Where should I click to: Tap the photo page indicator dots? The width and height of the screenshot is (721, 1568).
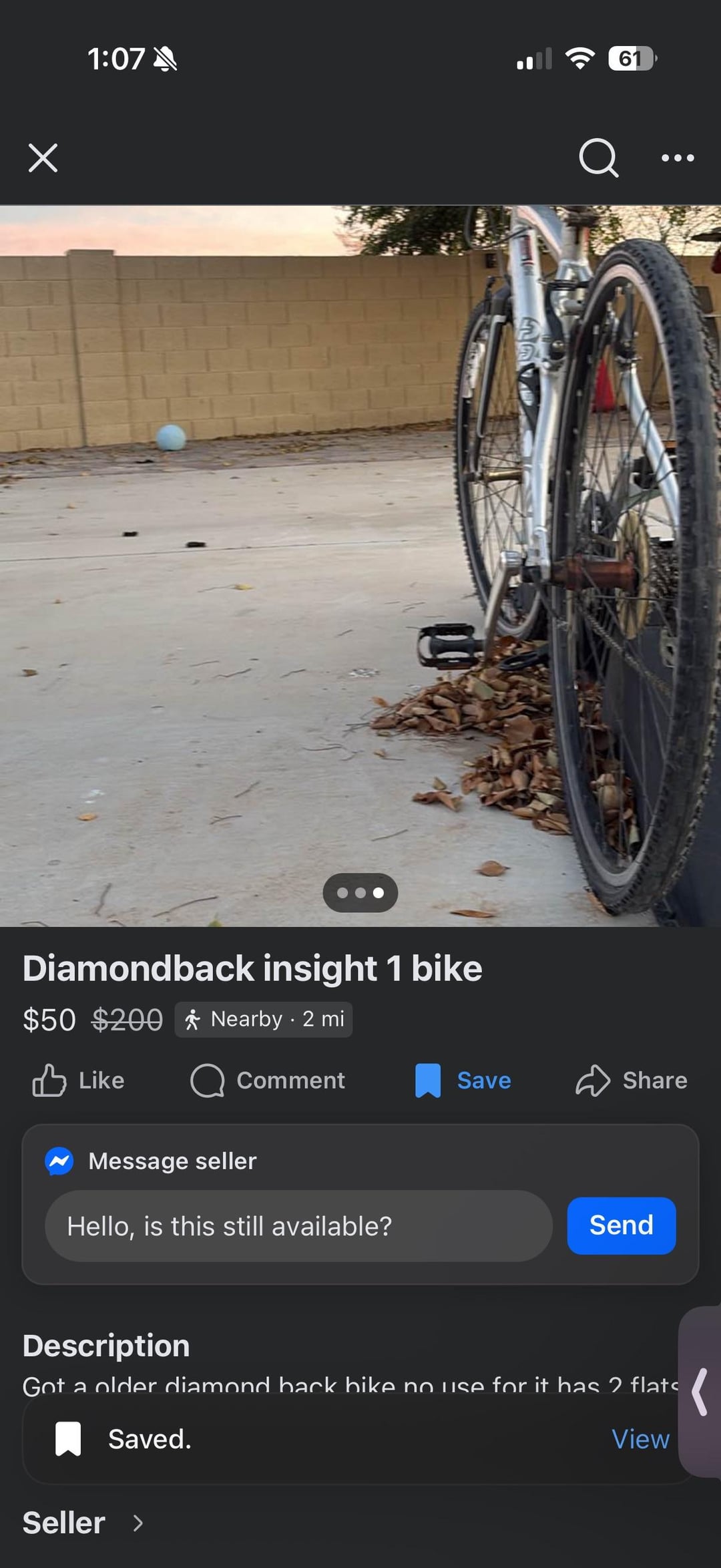pyautogui.click(x=360, y=893)
